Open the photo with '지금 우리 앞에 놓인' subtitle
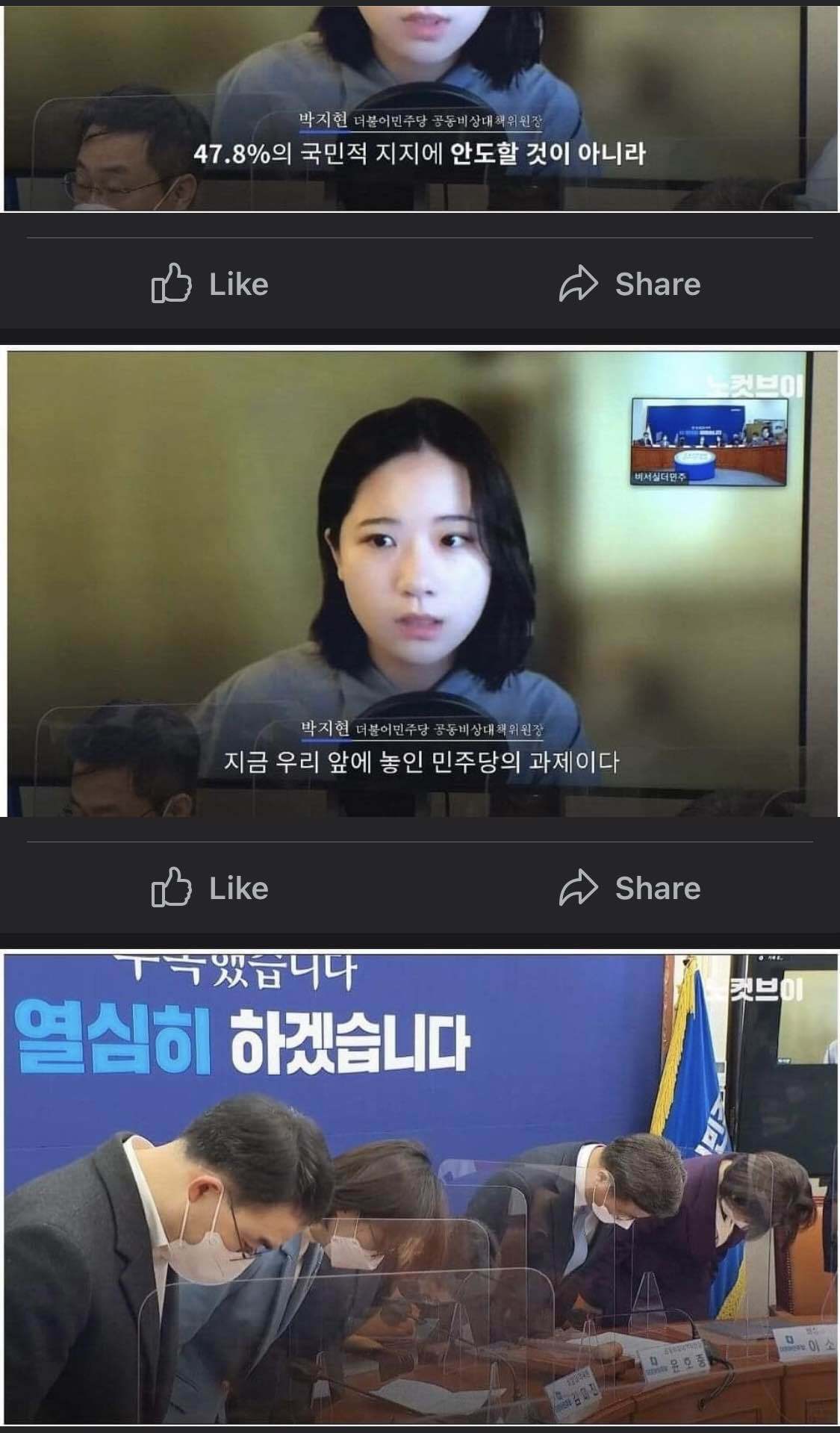 (420, 582)
